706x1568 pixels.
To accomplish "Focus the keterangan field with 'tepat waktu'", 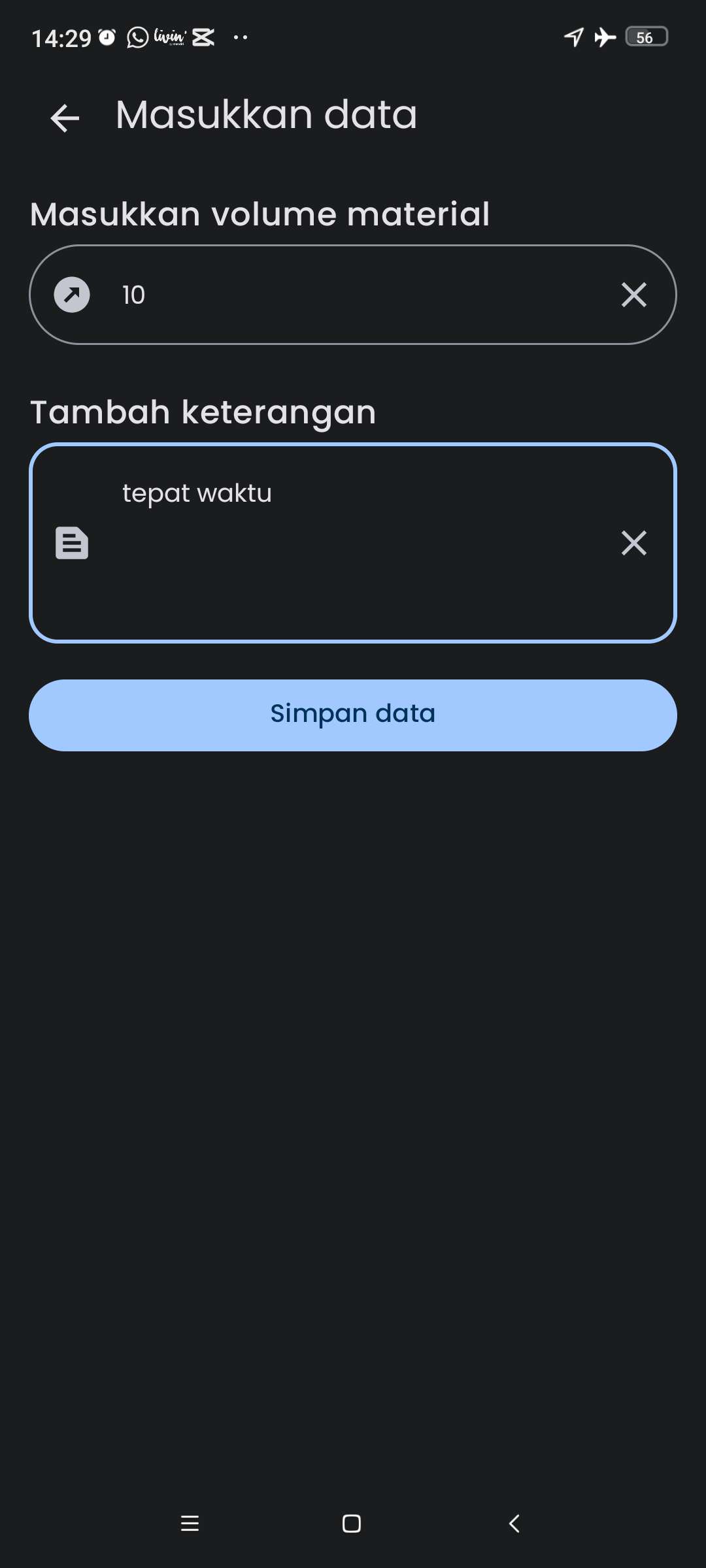I will pos(353,543).
